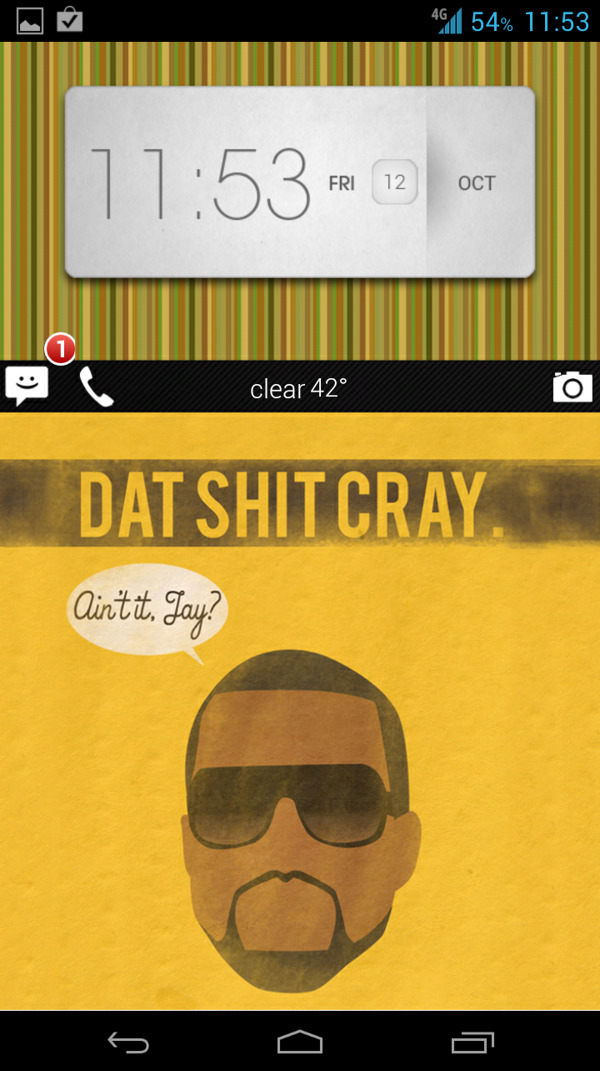Open the phone dialer icon
This screenshot has width=600, height=1071.
(x=96, y=387)
